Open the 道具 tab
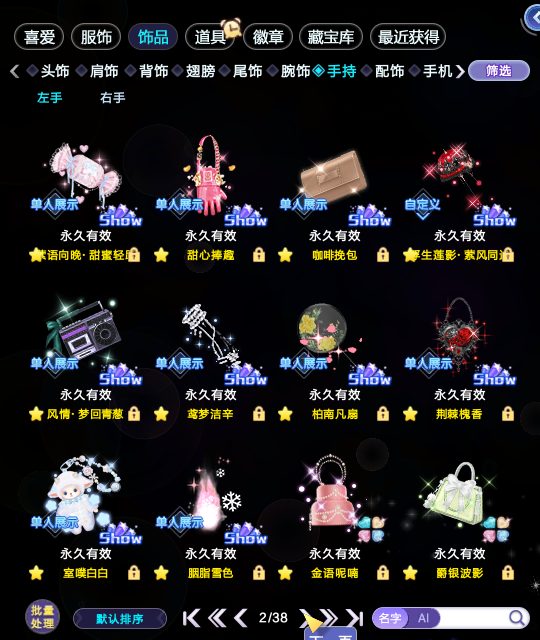The image size is (540, 640). tap(210, 37)
